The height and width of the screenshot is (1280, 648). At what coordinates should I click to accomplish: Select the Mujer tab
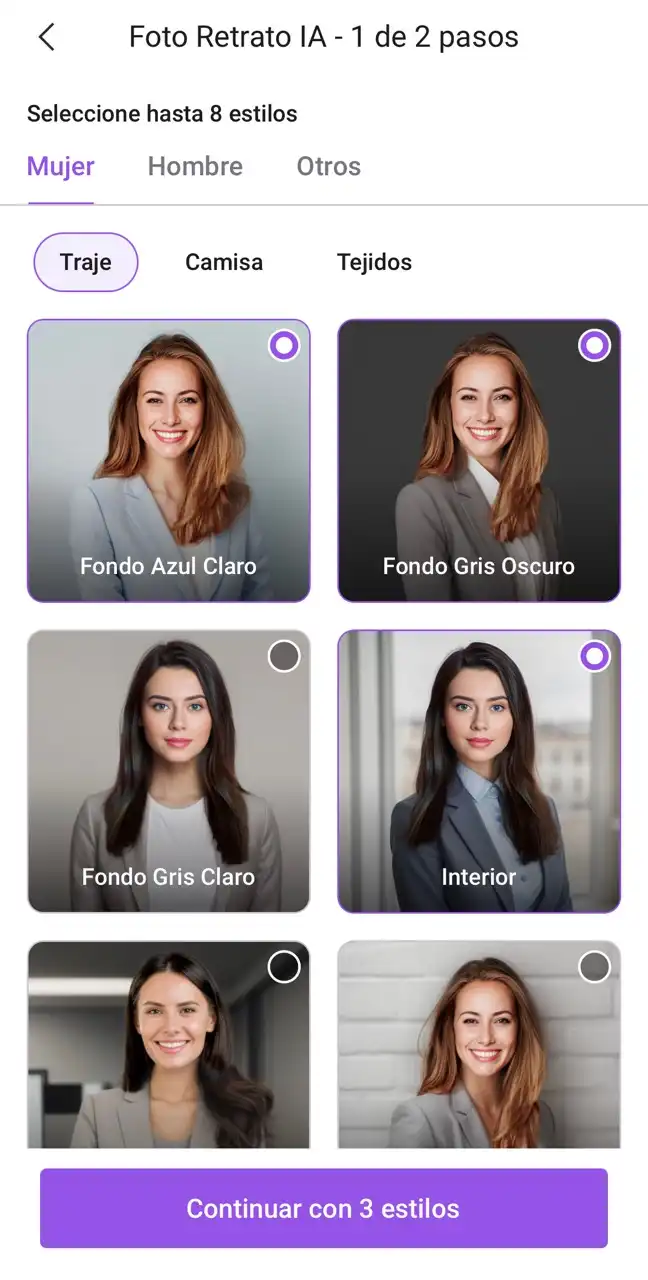point(61,166)
